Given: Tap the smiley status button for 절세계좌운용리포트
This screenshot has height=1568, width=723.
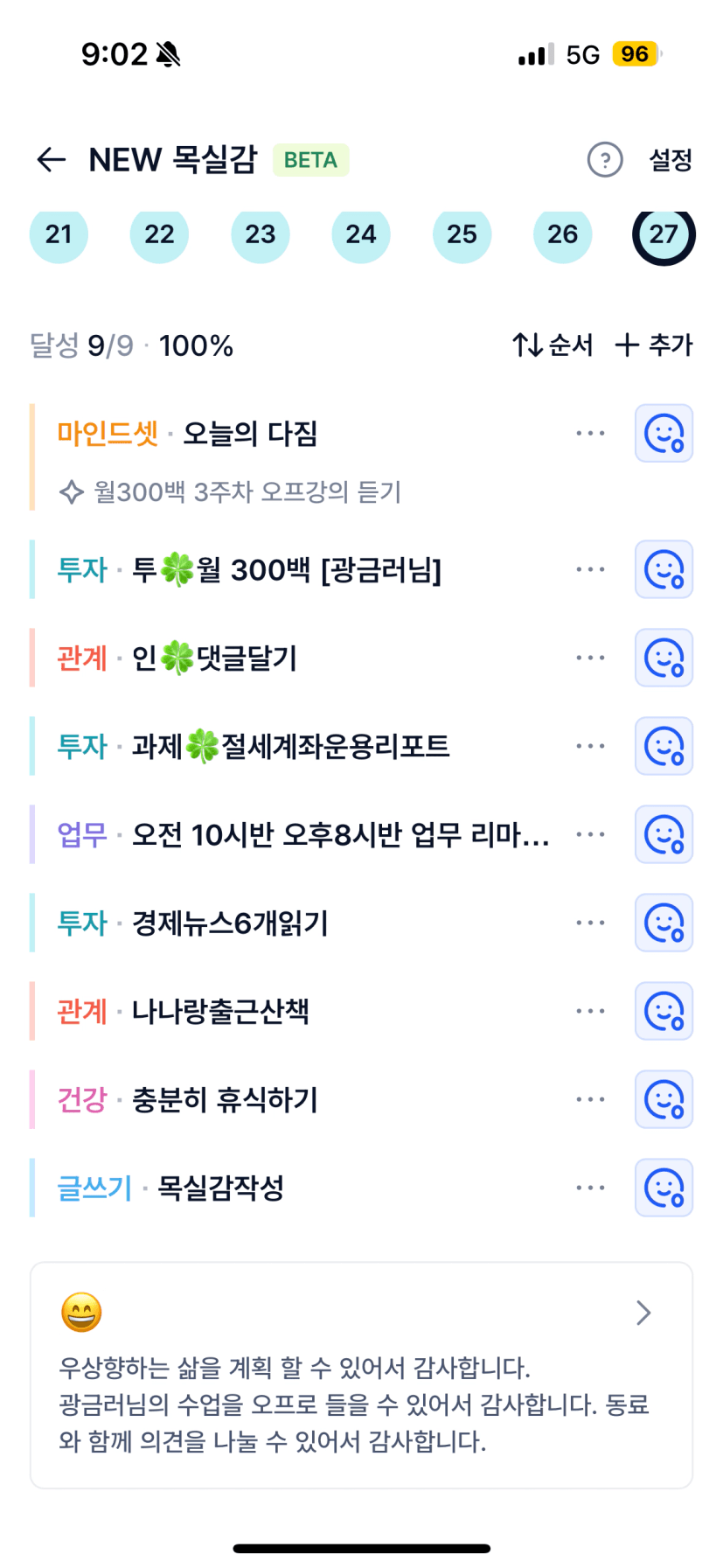Looking at the screenshot, I should coord(664,746).
